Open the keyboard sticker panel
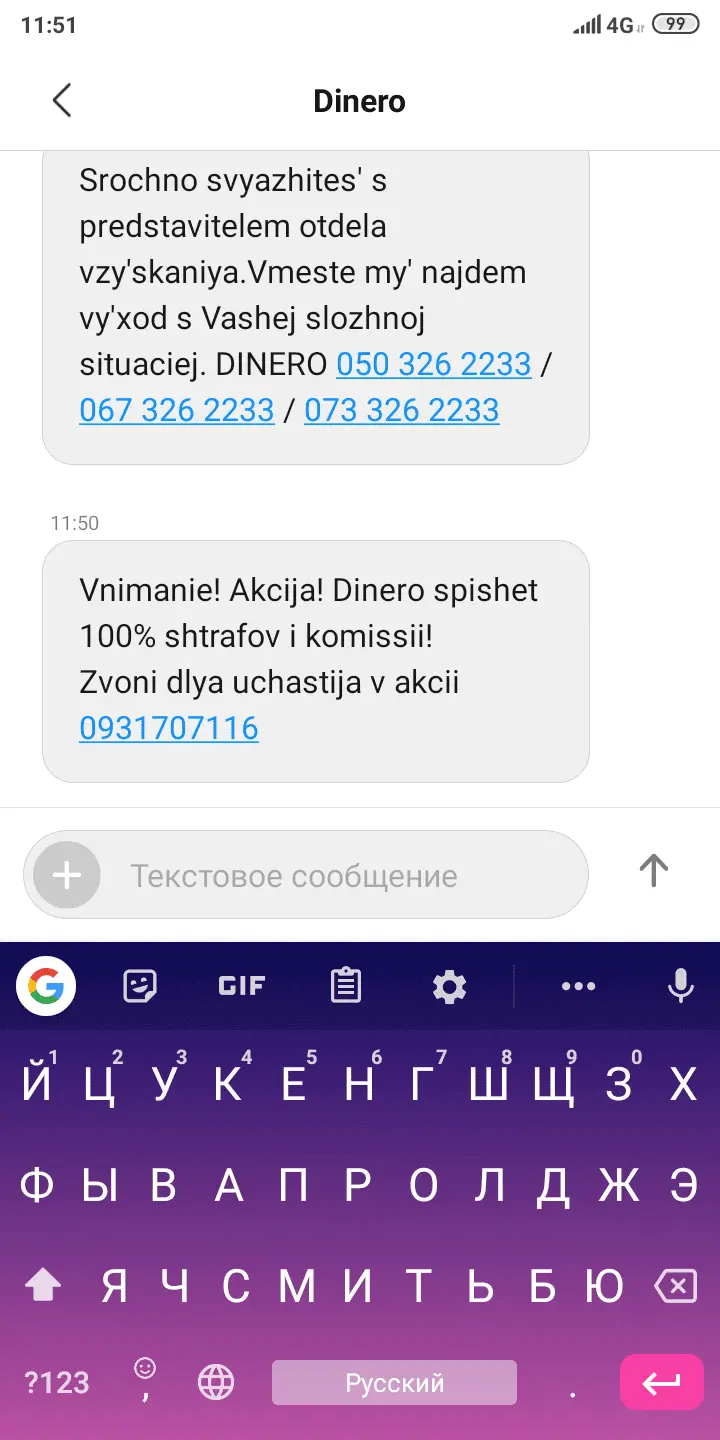 pyautogui.click(x=140, y=986)
